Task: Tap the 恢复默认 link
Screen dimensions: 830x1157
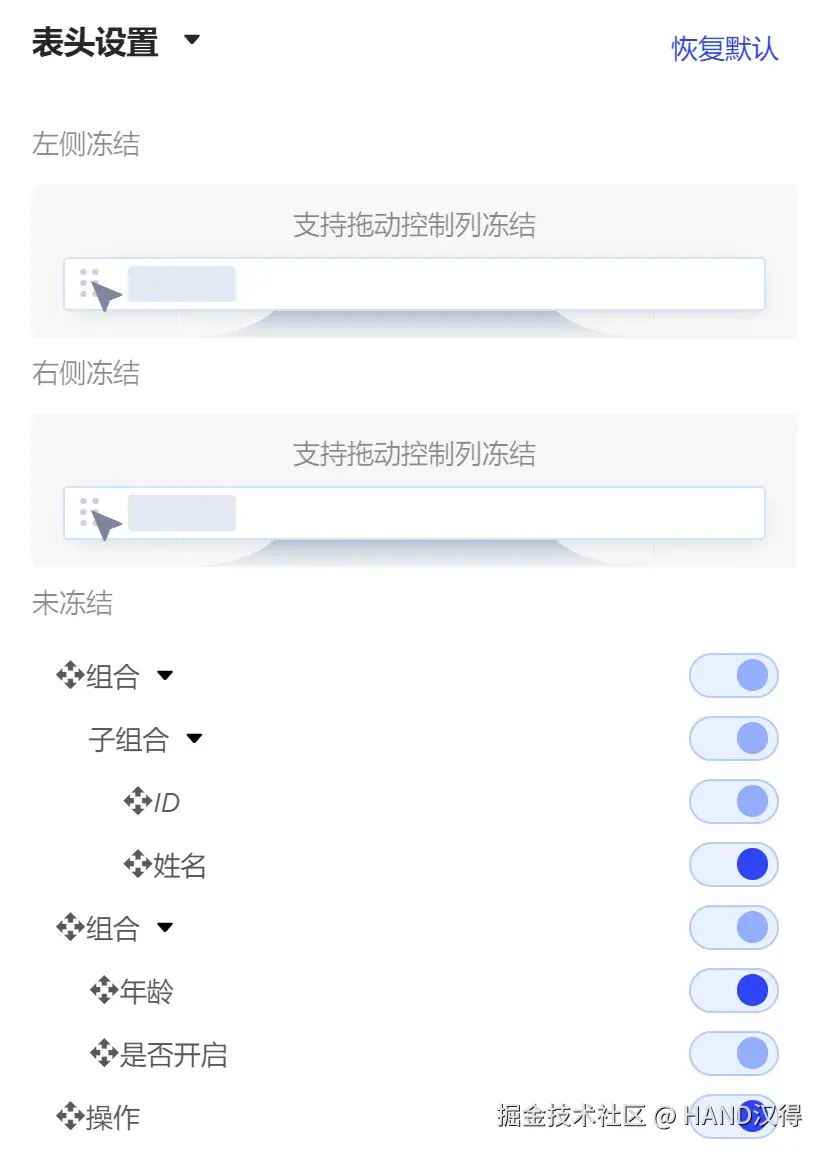Action: [x=724, y=48]
